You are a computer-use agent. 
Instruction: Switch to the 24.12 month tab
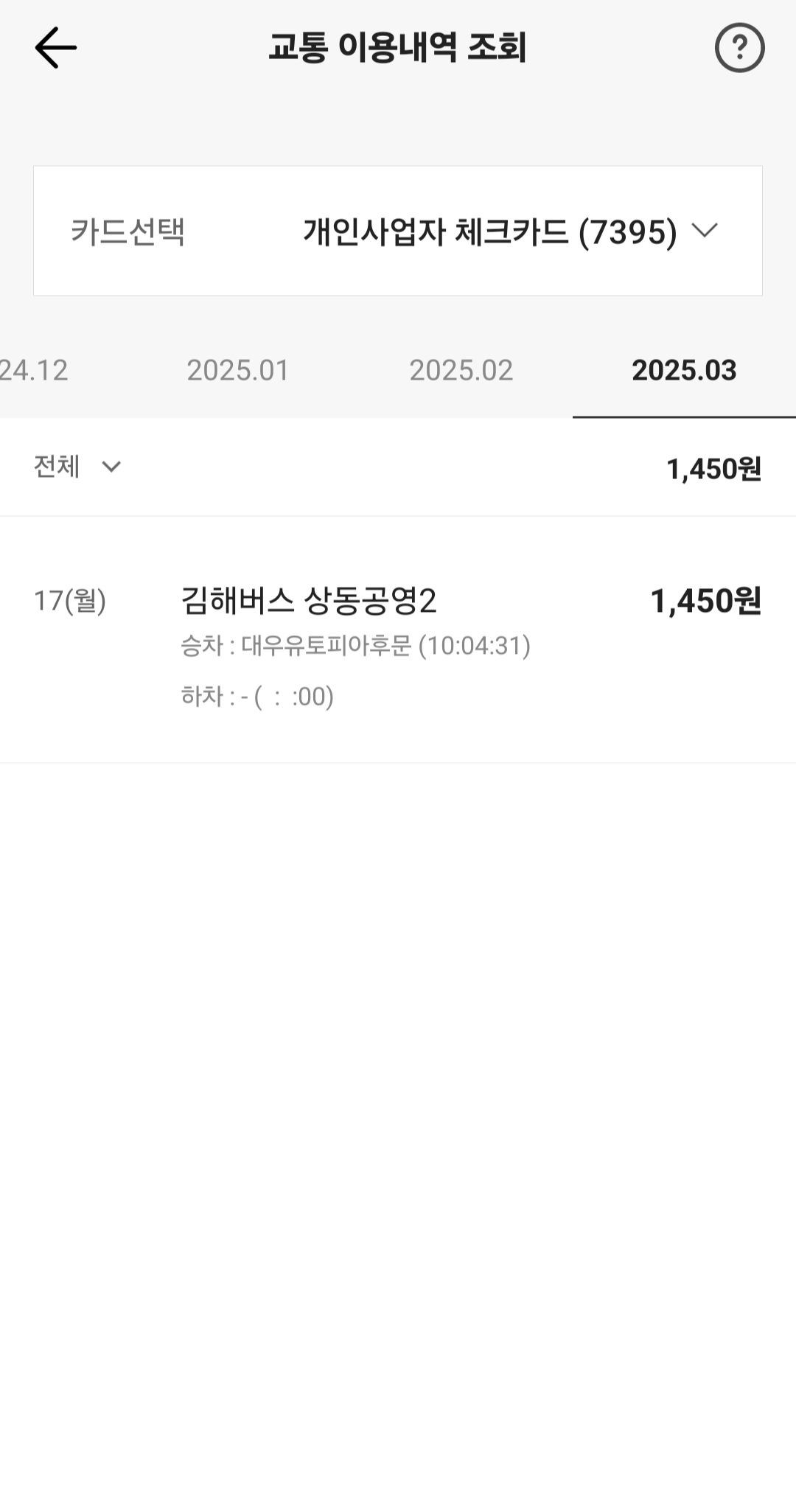click(x=34, y=370)
